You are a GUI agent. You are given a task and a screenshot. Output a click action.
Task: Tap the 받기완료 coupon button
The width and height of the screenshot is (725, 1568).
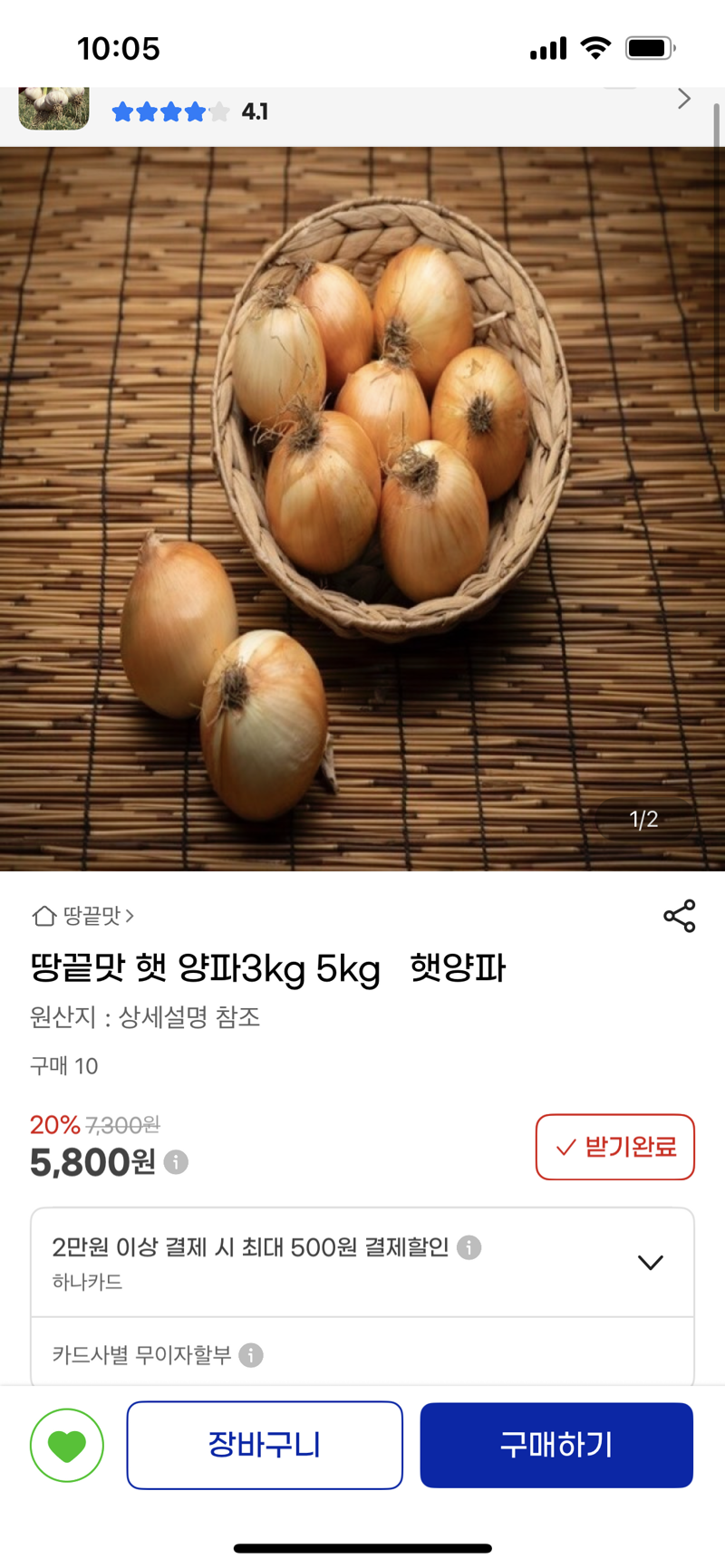pos(614,1147)
